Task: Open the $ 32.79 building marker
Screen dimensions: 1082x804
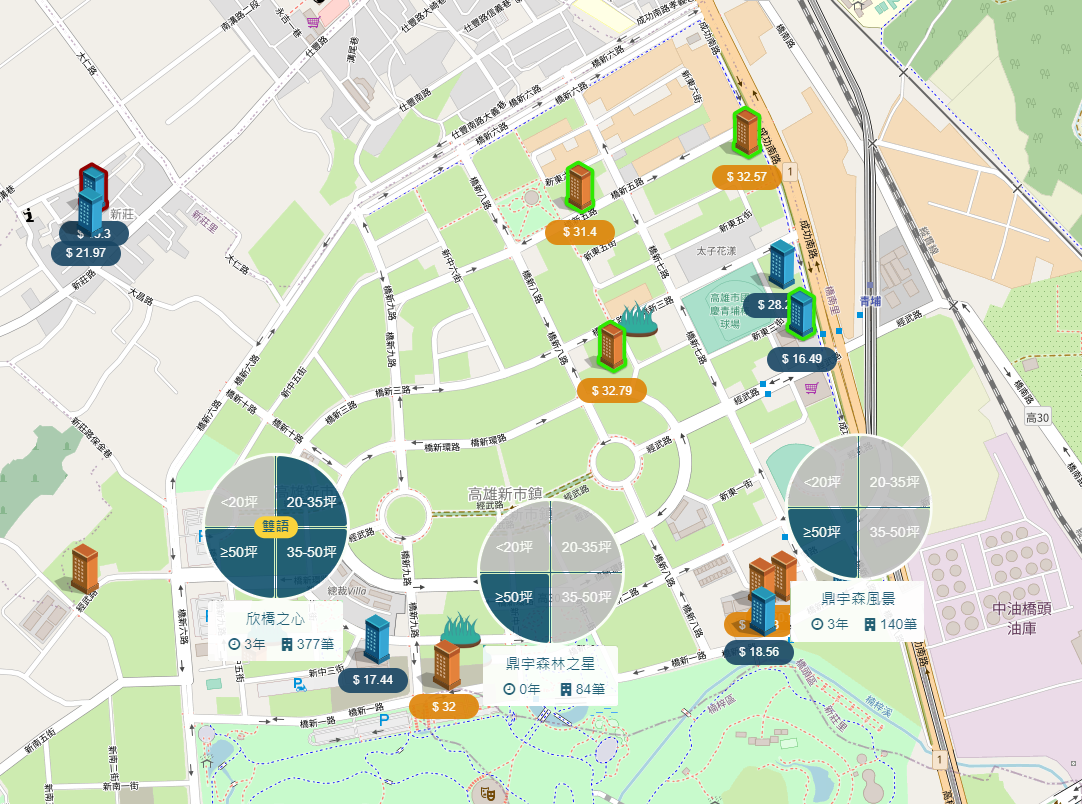Action: pos(611,346)
